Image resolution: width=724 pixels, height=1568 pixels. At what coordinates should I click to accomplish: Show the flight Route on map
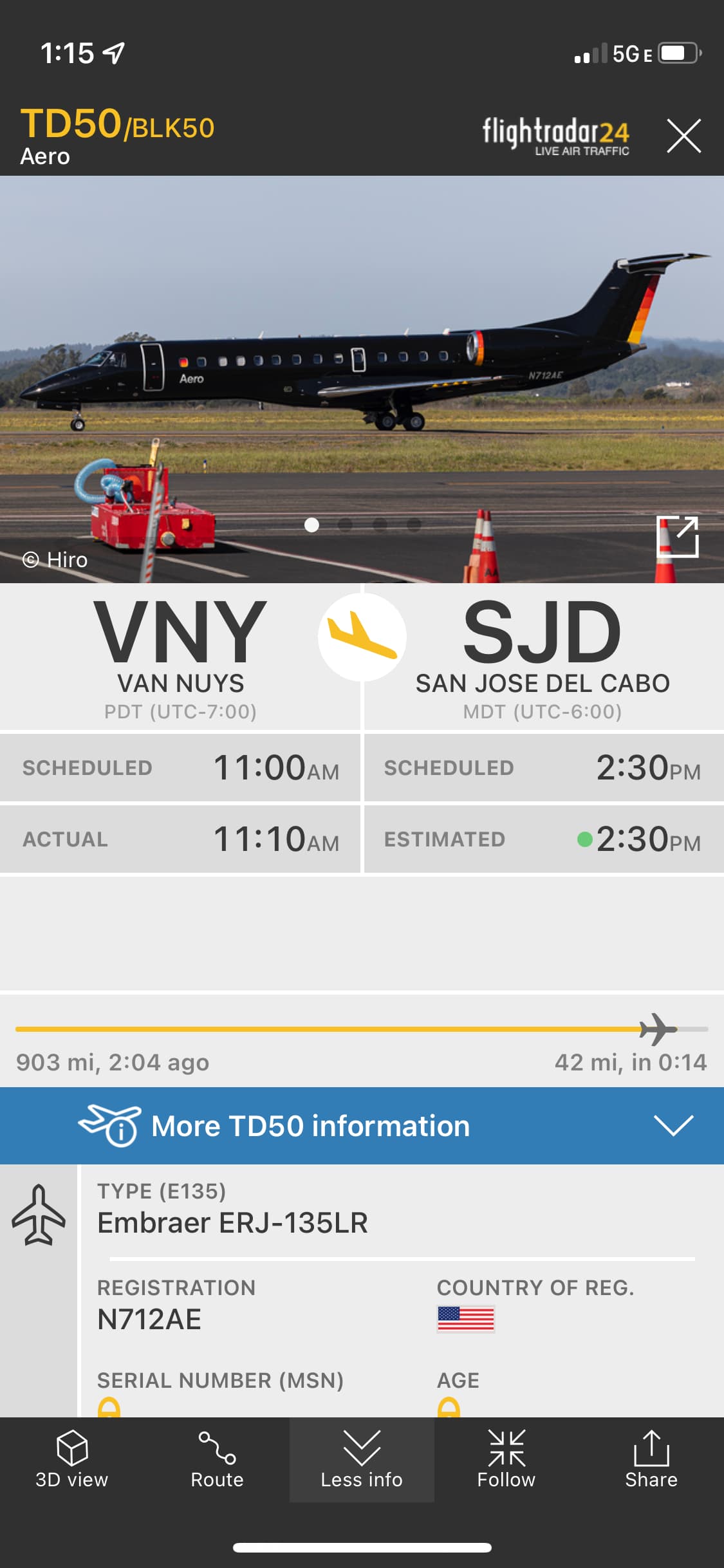217,1459
